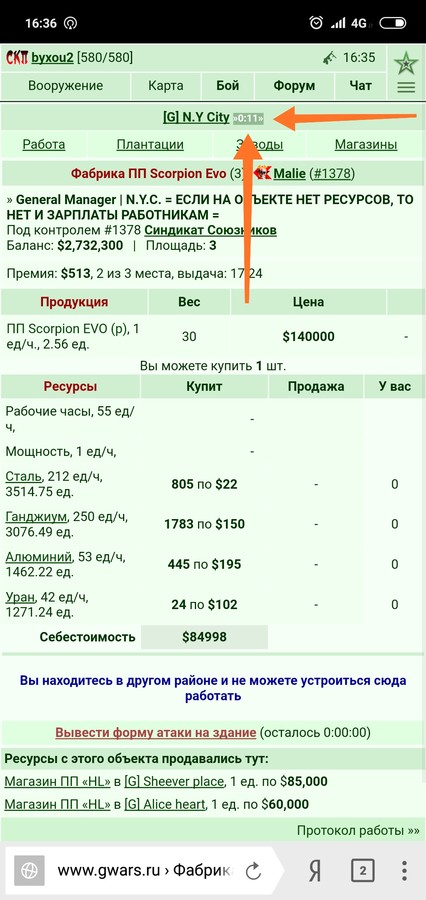Viewport: 426px width, 900px height.
Task: Open Malie's profile link
Action: [x=290, y=173]
